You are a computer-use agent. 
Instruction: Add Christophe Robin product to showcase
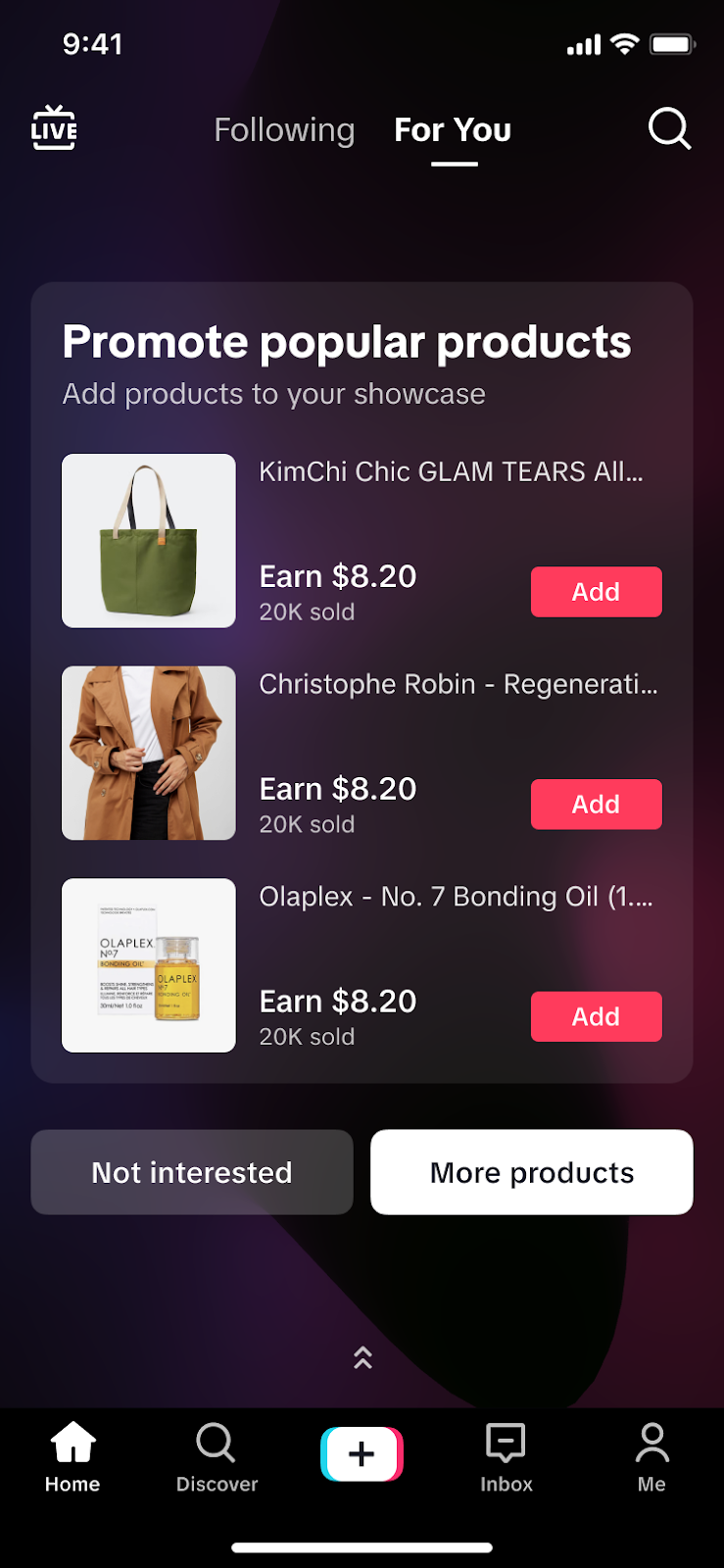pos(596,805)
